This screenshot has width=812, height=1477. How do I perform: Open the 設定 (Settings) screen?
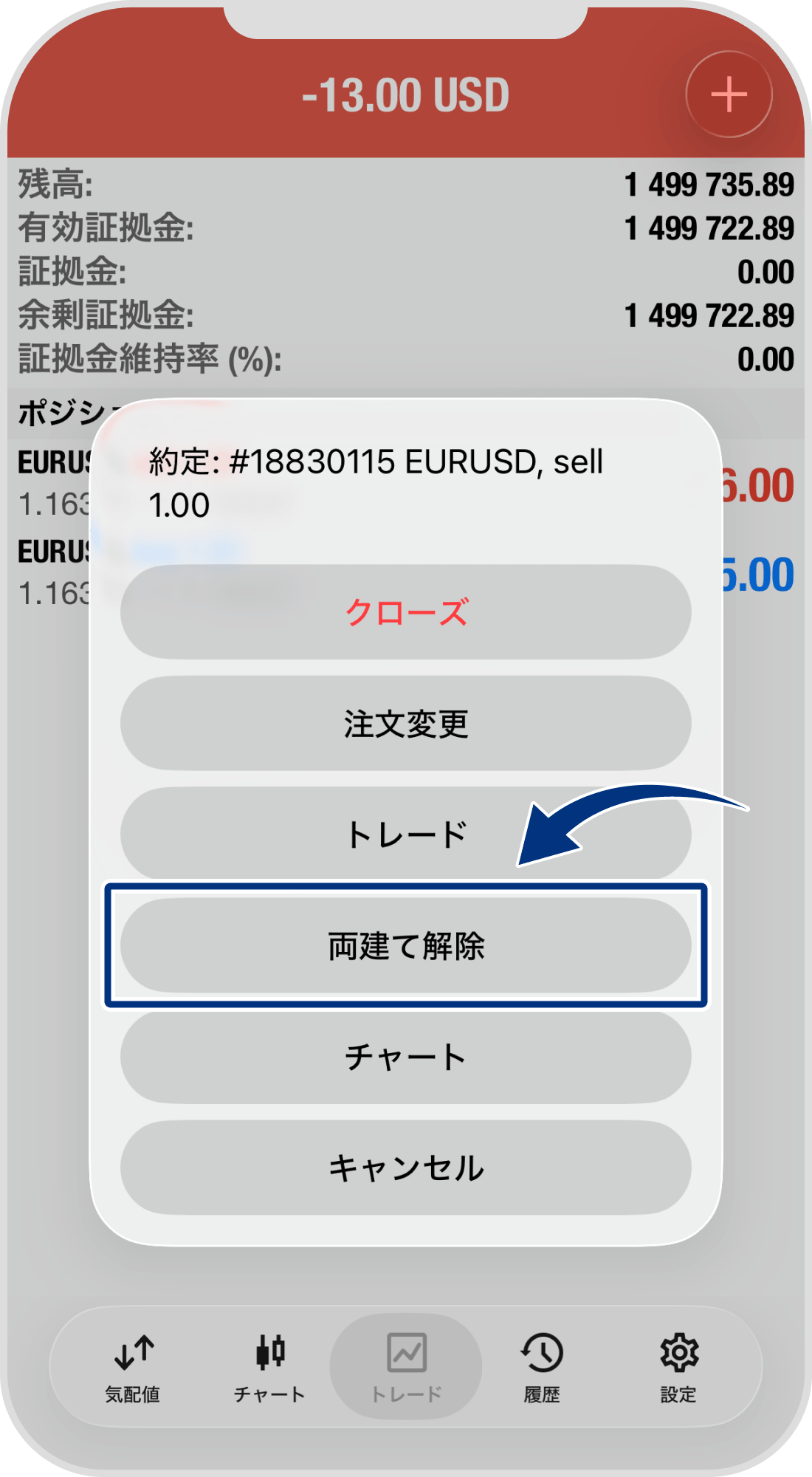679,1370
